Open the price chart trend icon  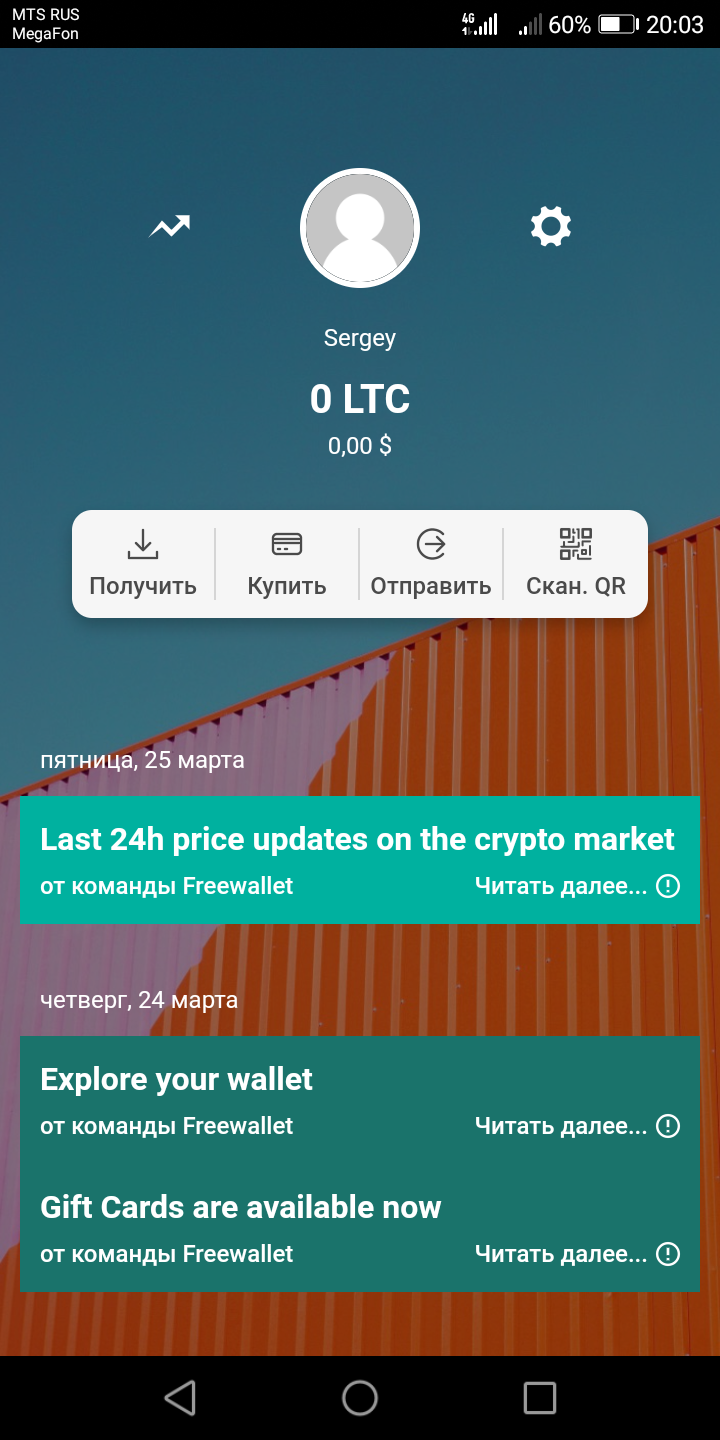tap(170, 227)
